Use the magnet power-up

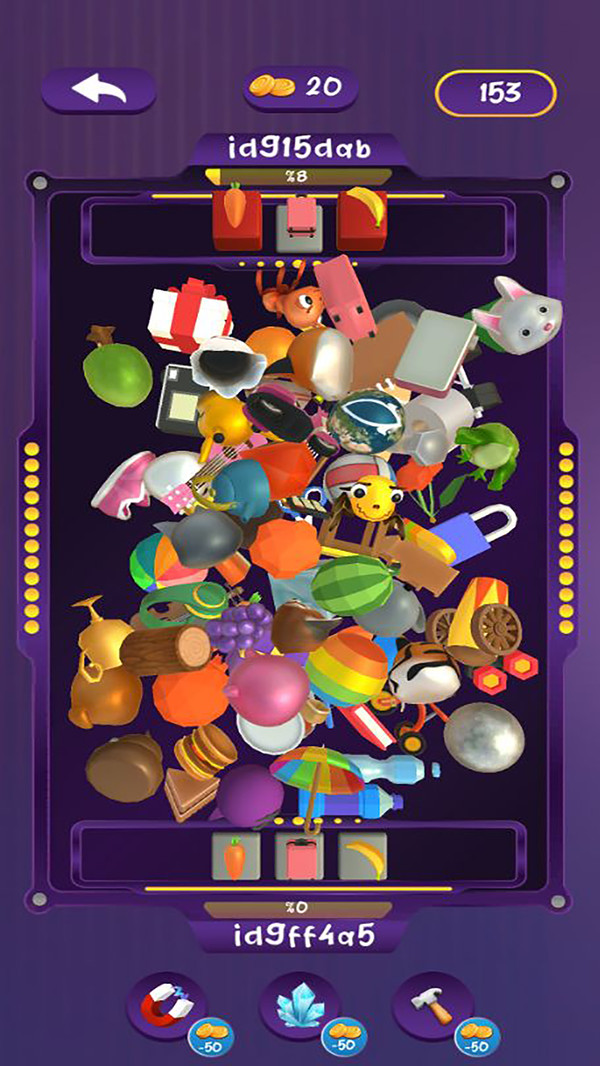[x=165, y=1003]
